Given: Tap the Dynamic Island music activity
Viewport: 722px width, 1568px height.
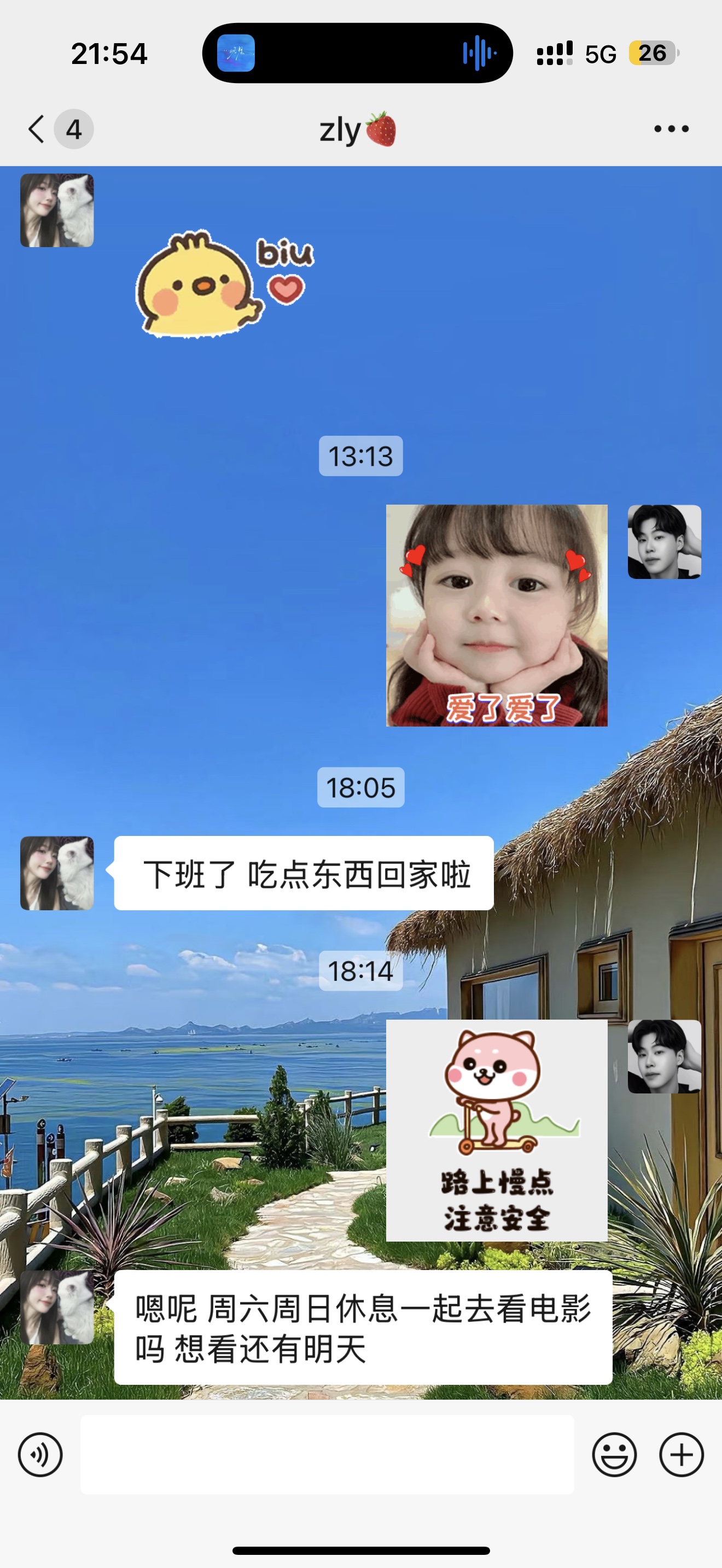Looking at the screenshot, I should tap(357, 53).
